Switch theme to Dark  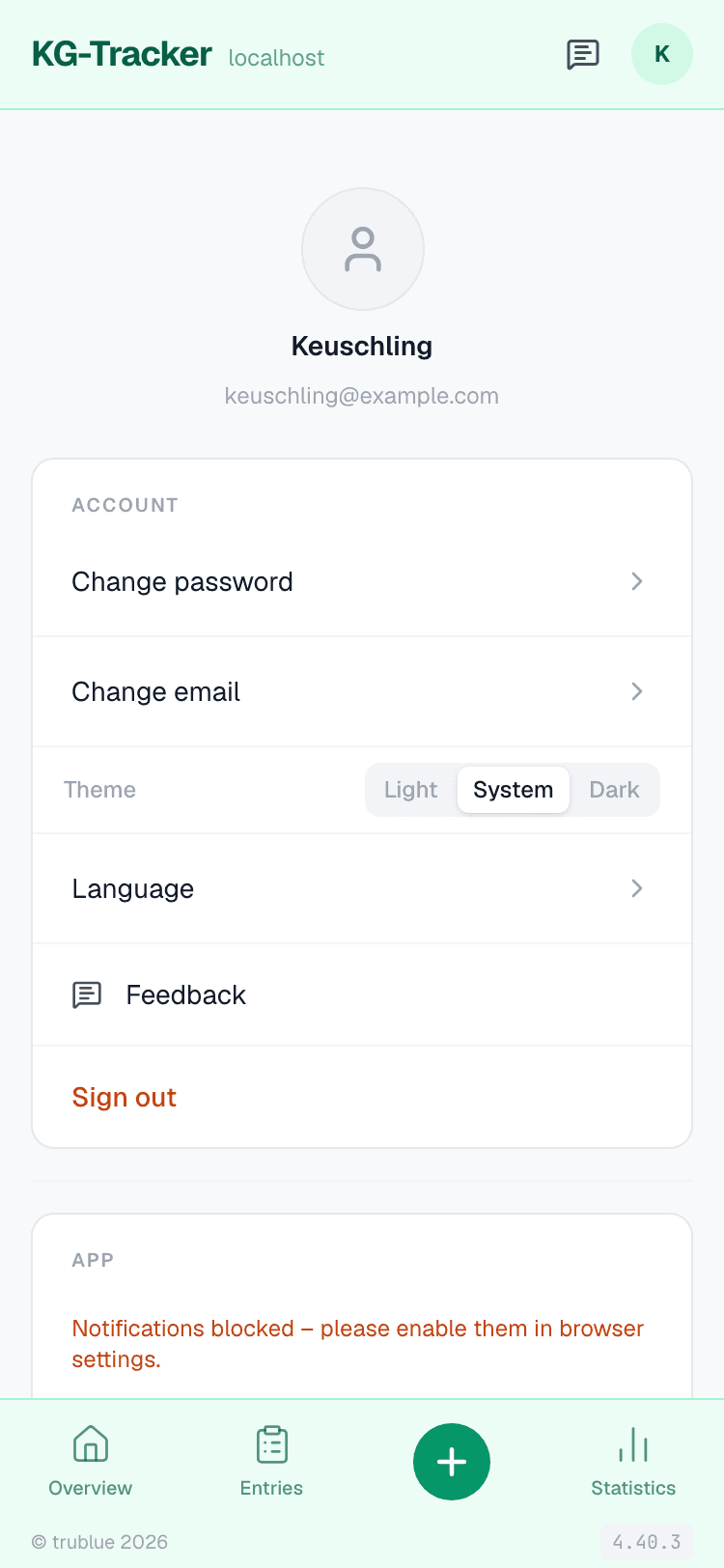(x=614, y=790)
